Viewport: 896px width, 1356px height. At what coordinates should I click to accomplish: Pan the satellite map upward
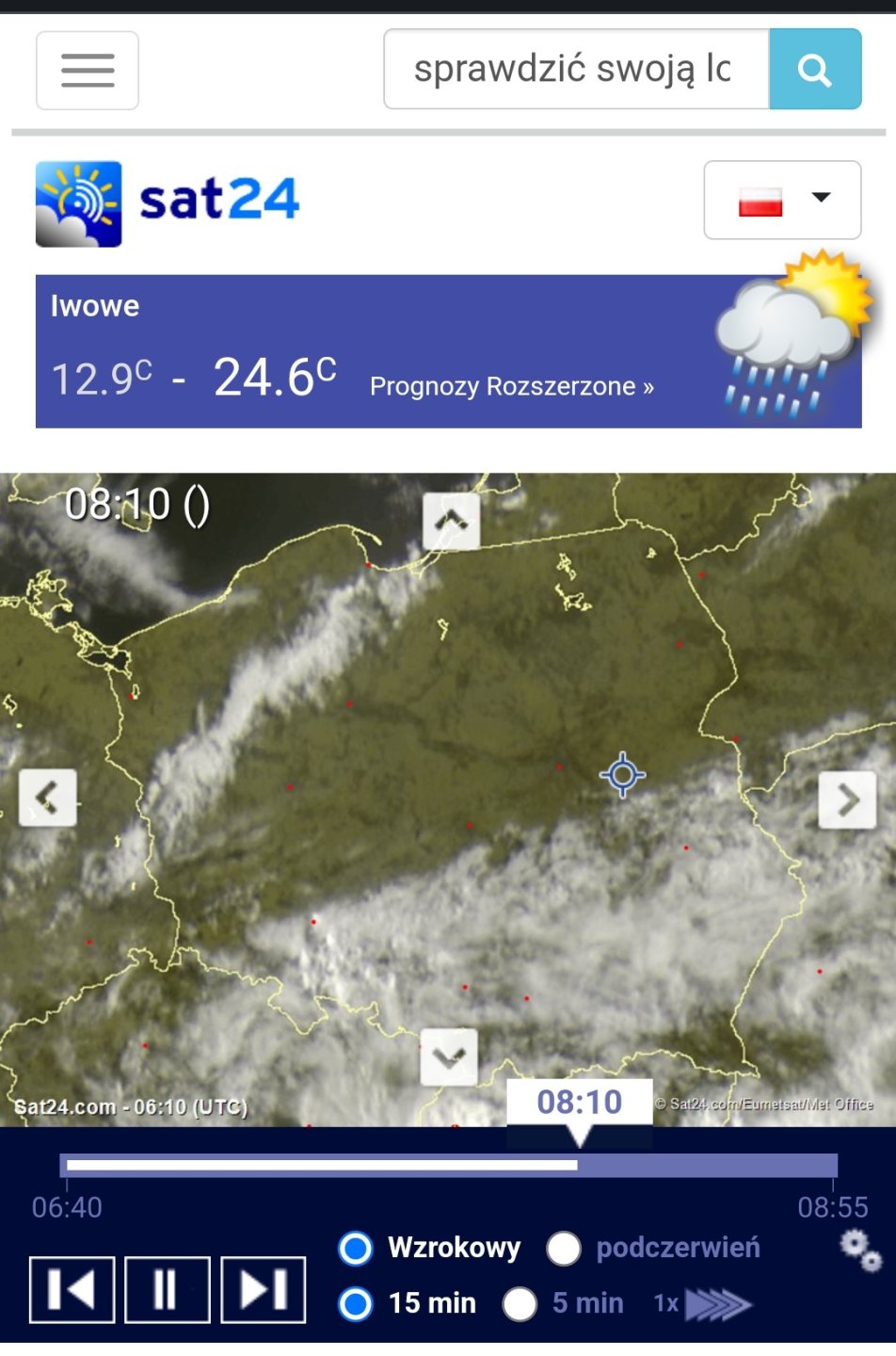click(x=451, y=521)
